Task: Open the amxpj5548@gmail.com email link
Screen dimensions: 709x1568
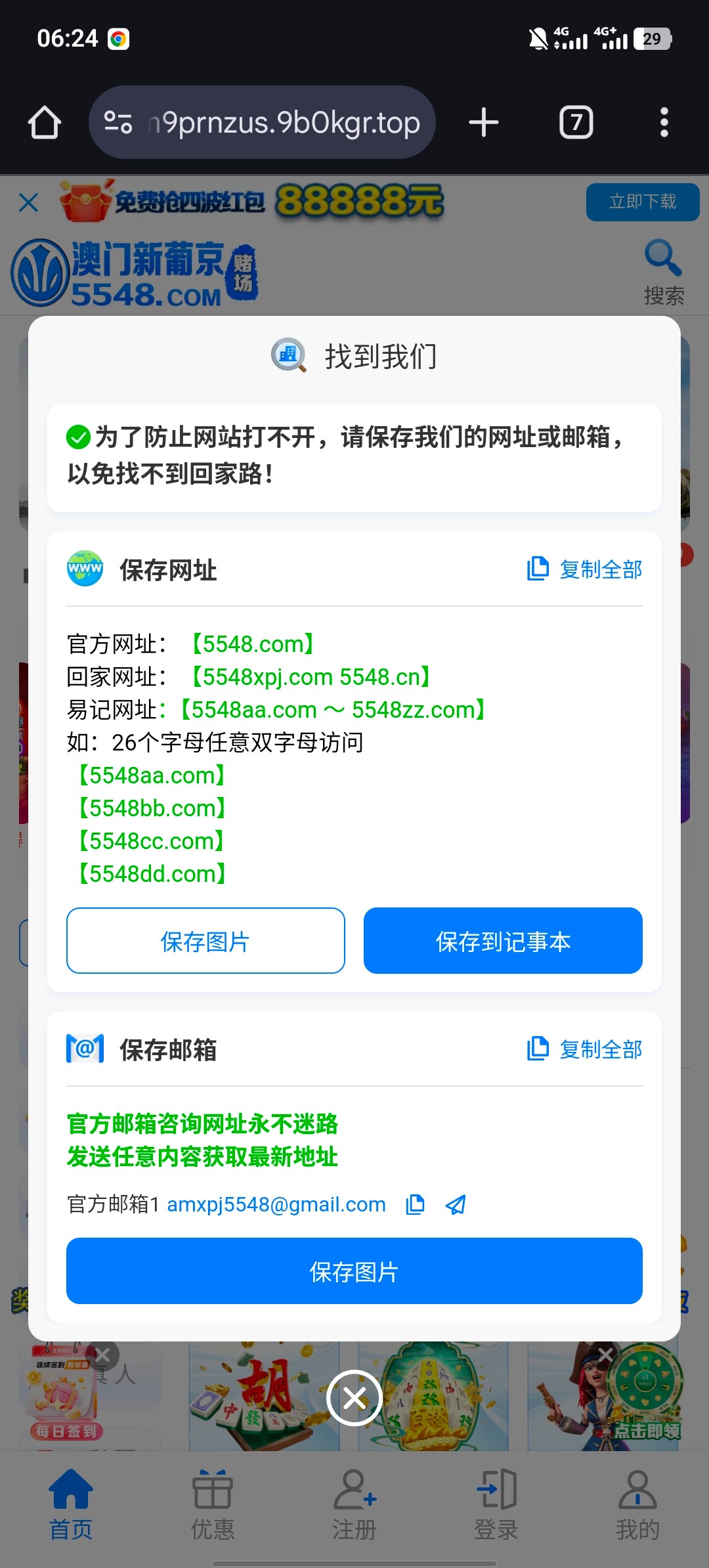Action: click(x=276, y=1204)
